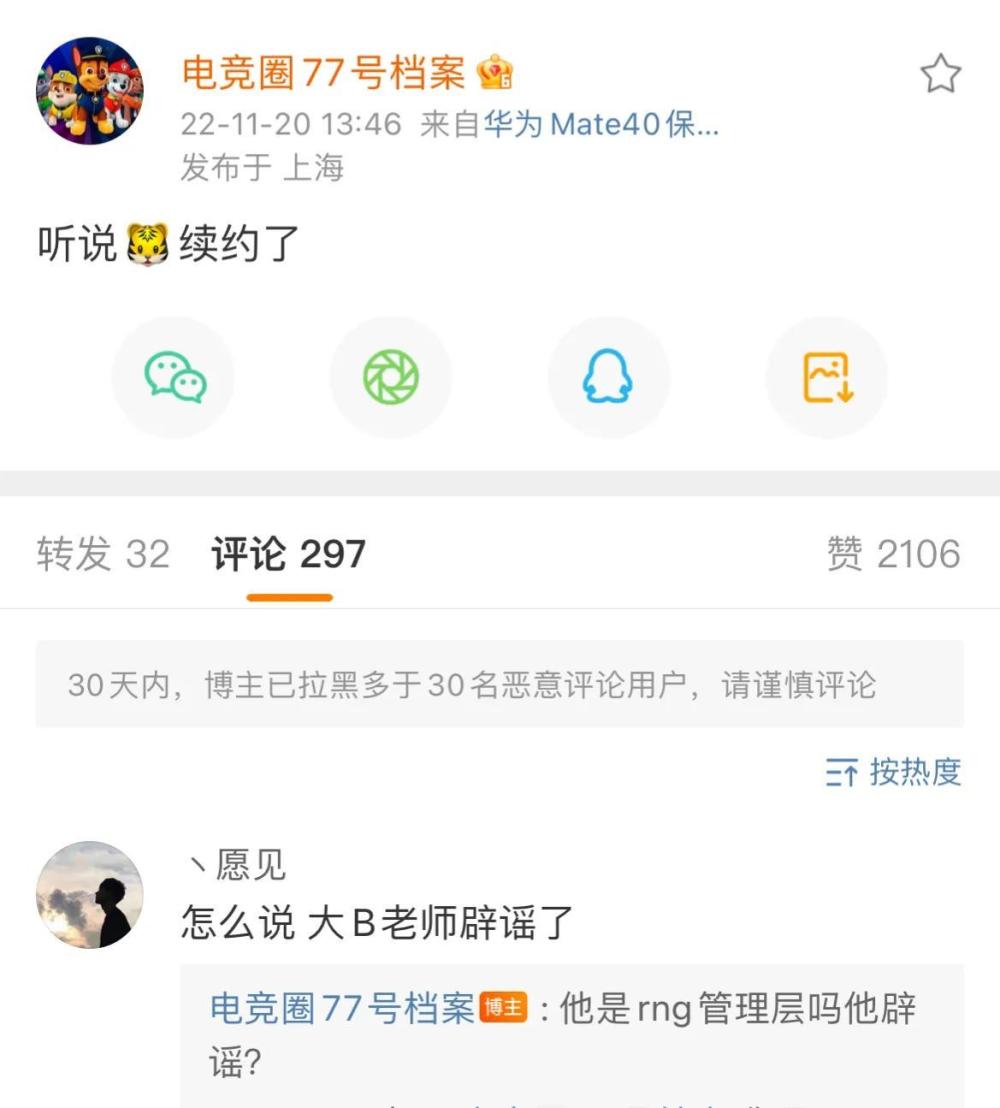Save the post as an image
The image size is (1000, 1108).
pyautogui.click(x=827, y=376)
